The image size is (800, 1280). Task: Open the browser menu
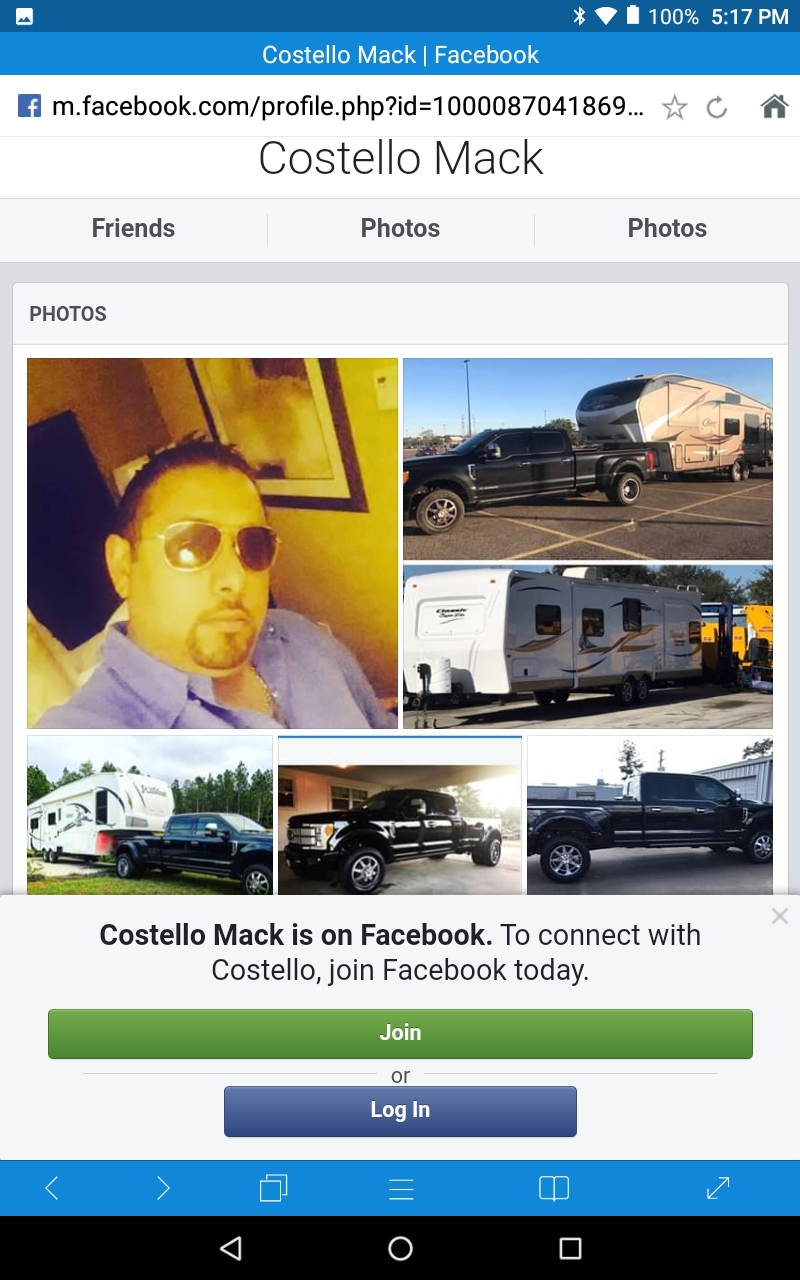pos(401,1188)
